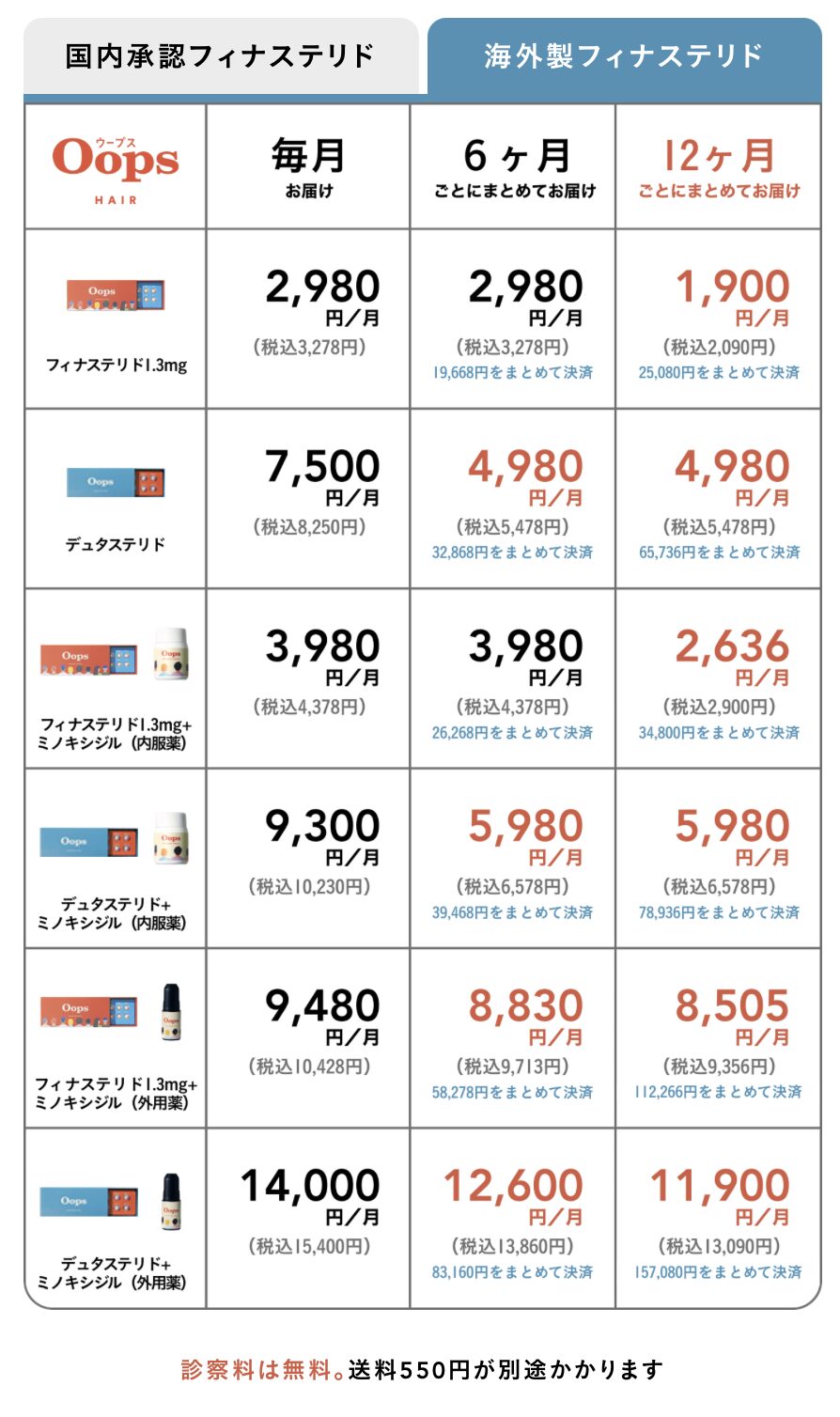The width and height of the screenshot is (840, 1417).
Task: Select the 海外製フィナステリド tab
Action: pyautogui.click(x=624, y=56)
